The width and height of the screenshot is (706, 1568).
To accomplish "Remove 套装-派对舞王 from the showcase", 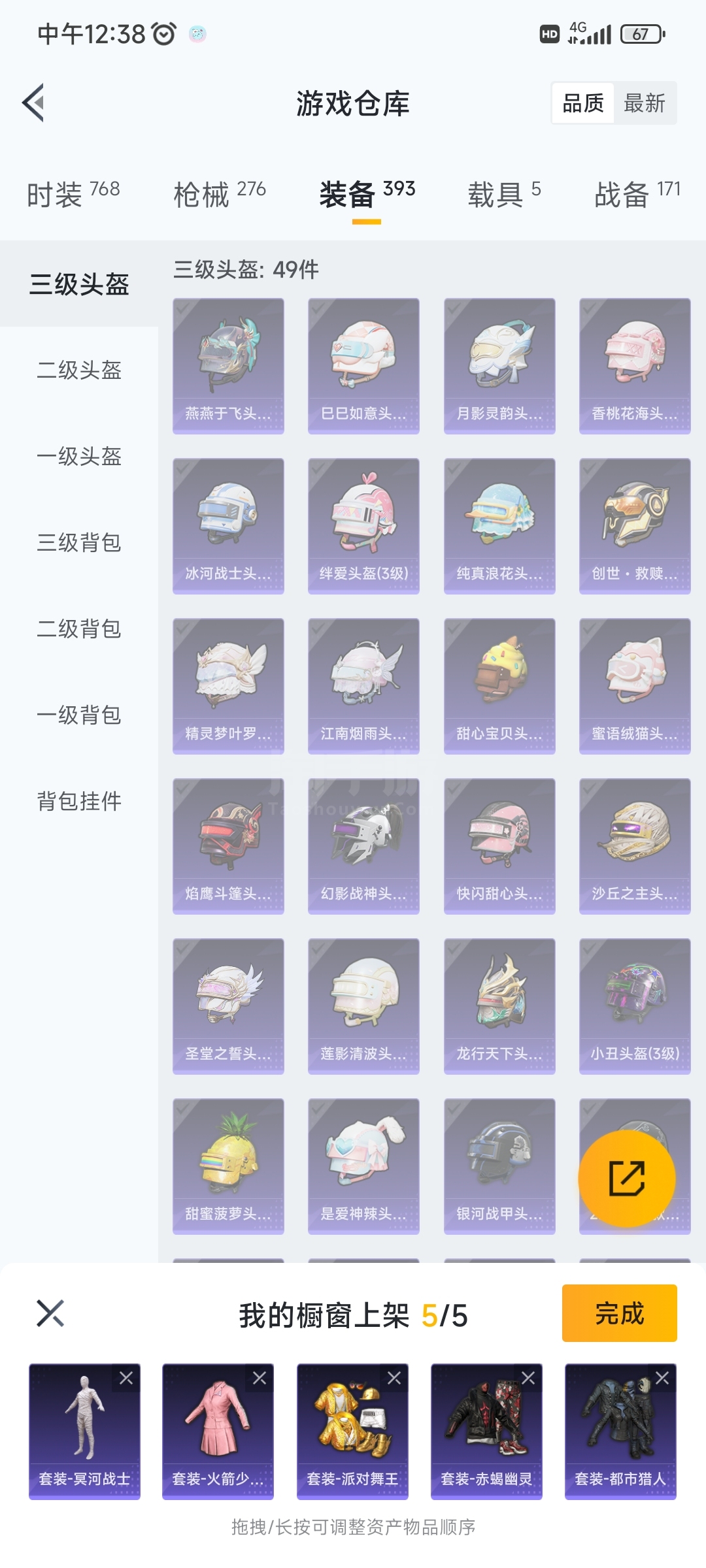I will pyautogui.click(x=394, y=1379).
